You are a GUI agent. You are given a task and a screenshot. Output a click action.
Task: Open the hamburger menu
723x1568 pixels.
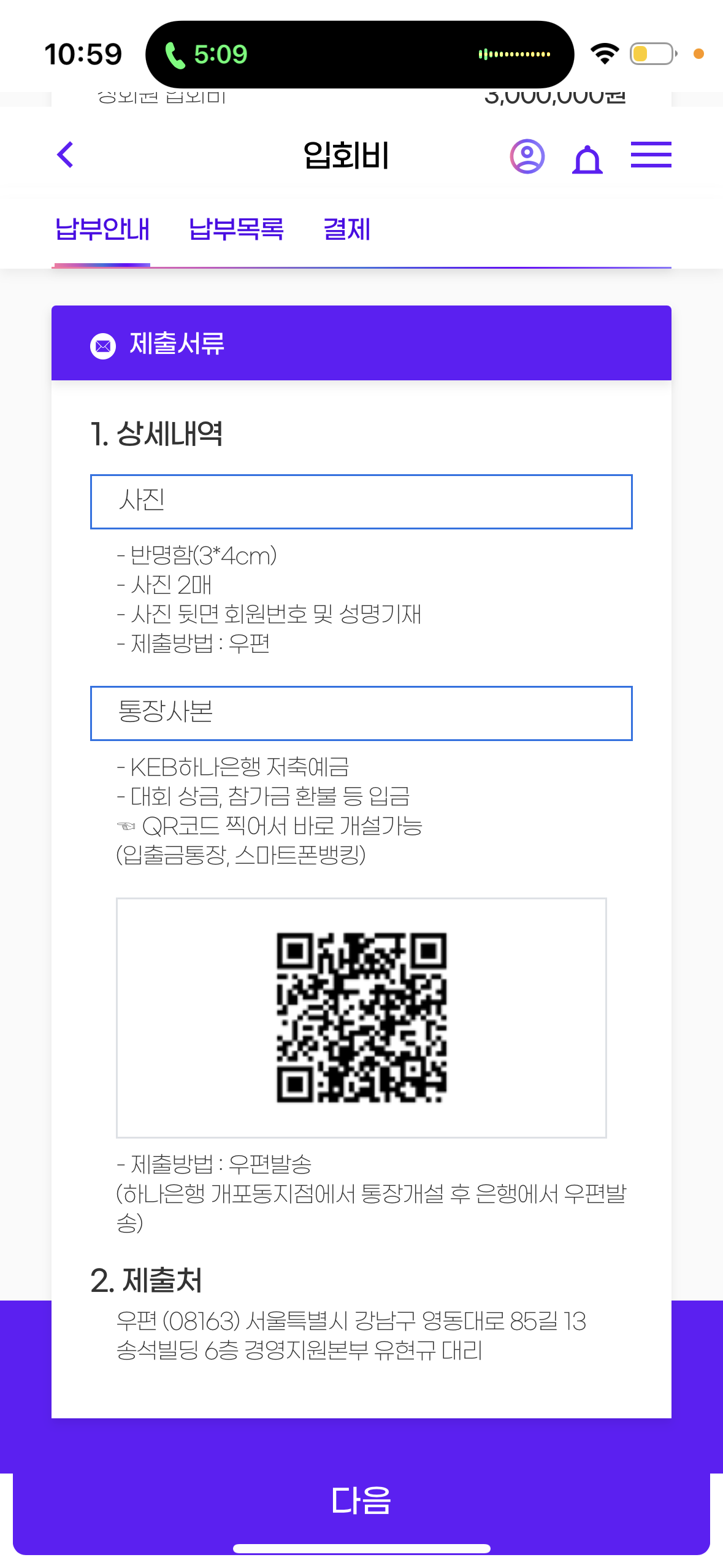point(651,155)
